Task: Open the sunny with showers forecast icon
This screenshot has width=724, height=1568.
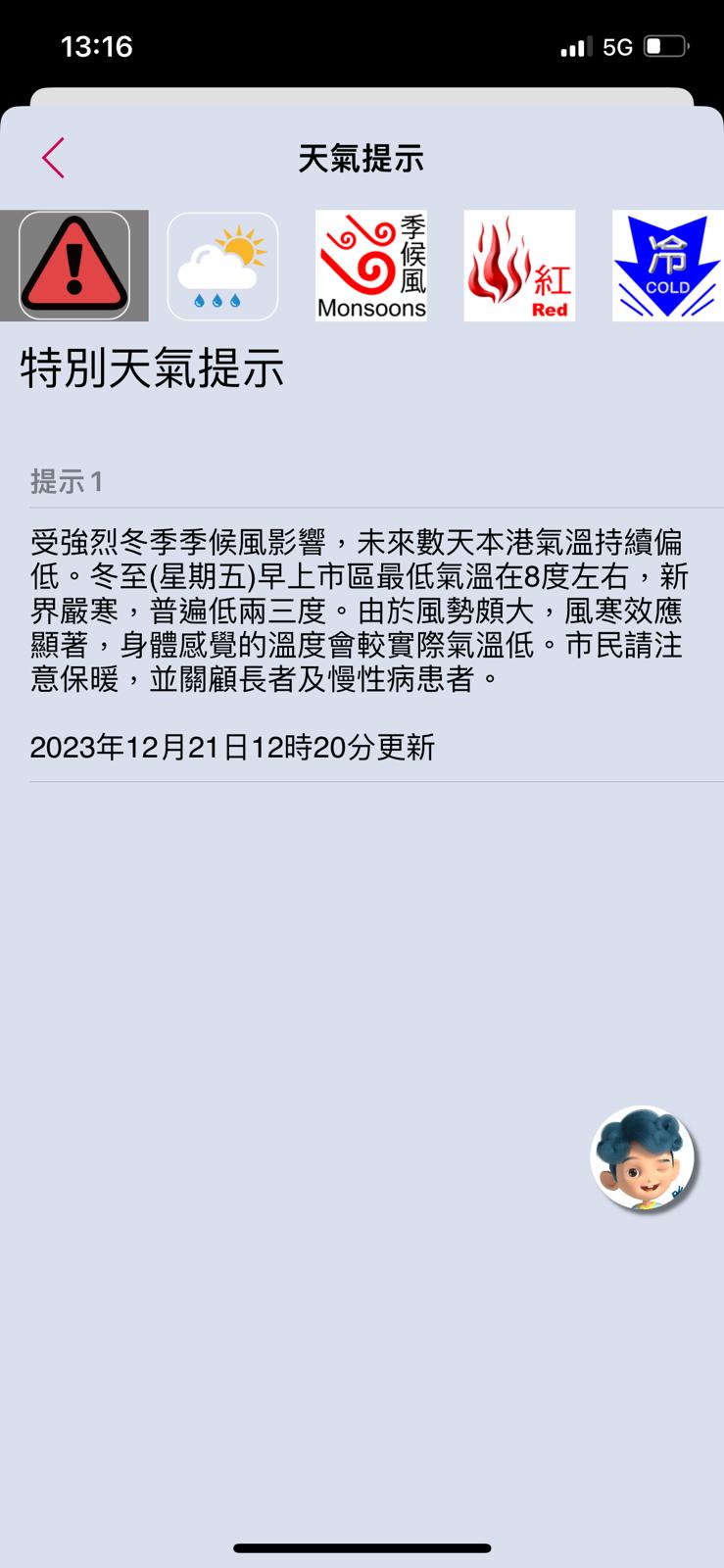Action: [x=223, y=266]
